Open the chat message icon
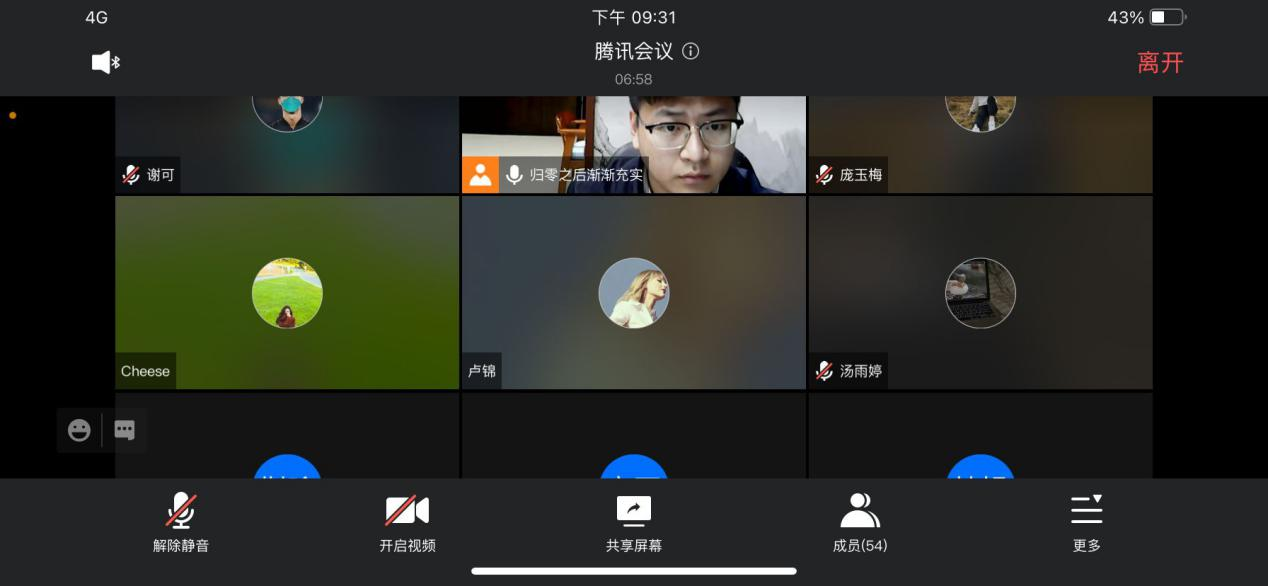Viewport: 1268px width, 586px height. (x=125, y=430)
